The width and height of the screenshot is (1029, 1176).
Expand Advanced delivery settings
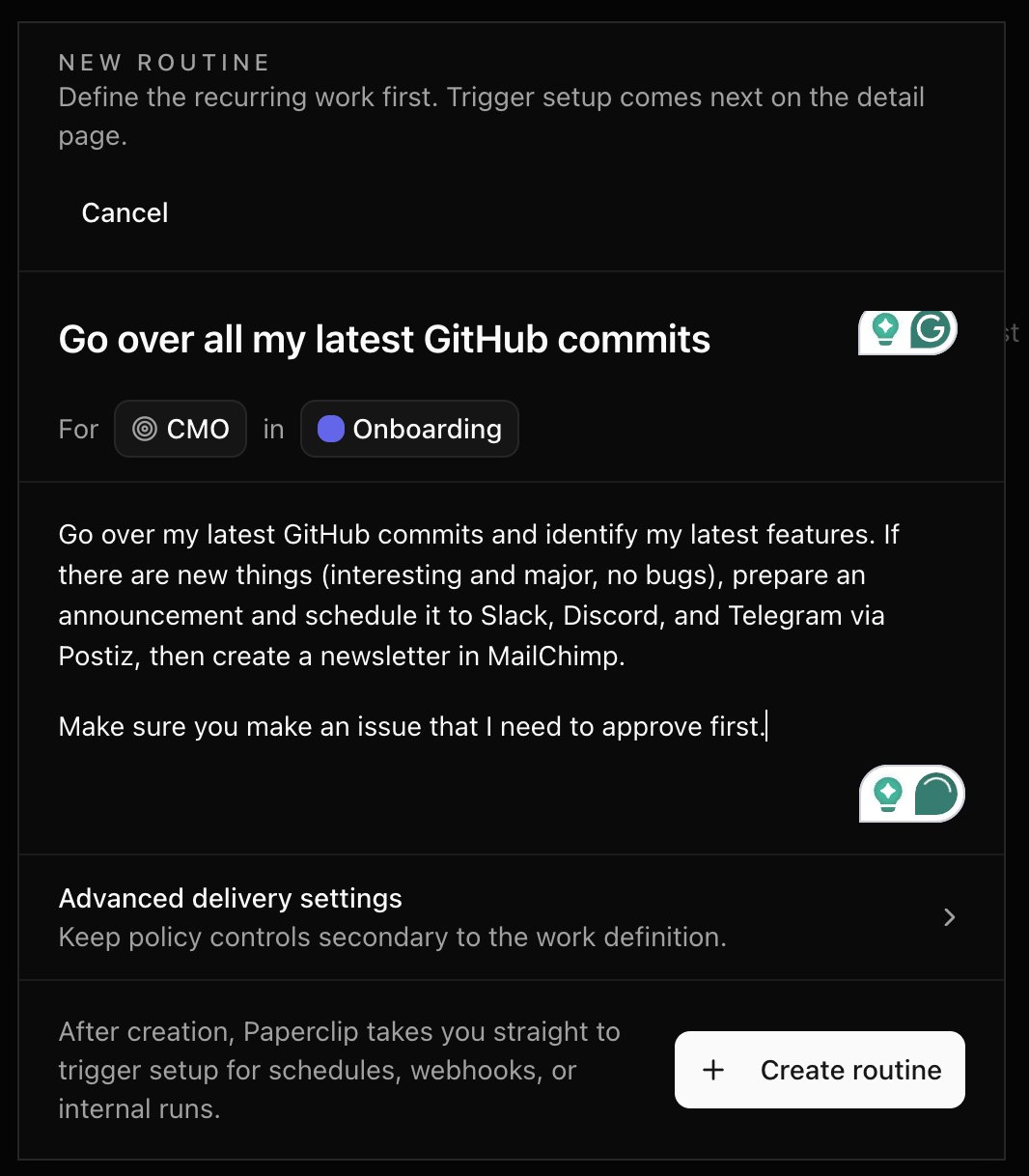pos(511,917)
